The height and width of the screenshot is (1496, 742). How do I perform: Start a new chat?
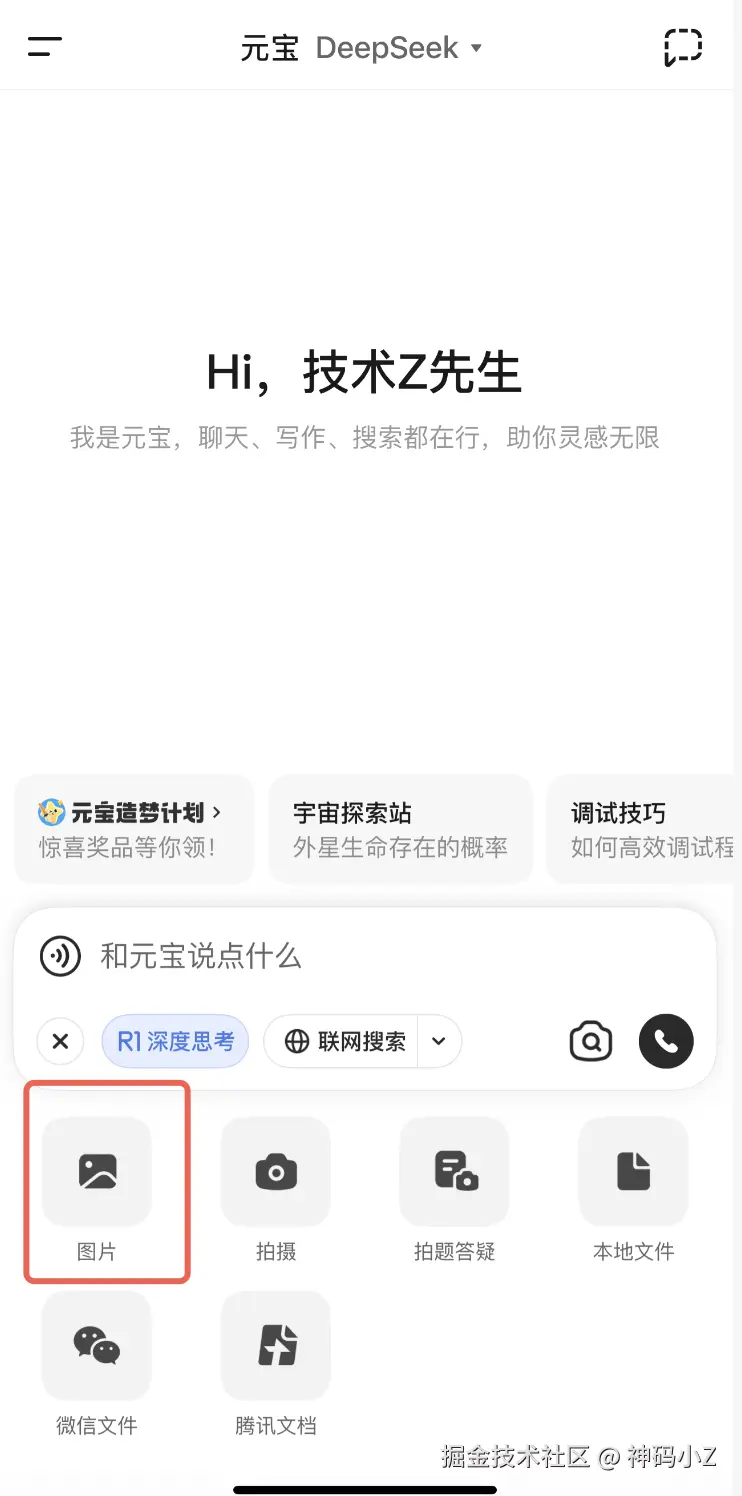click(x=683, y=47)
